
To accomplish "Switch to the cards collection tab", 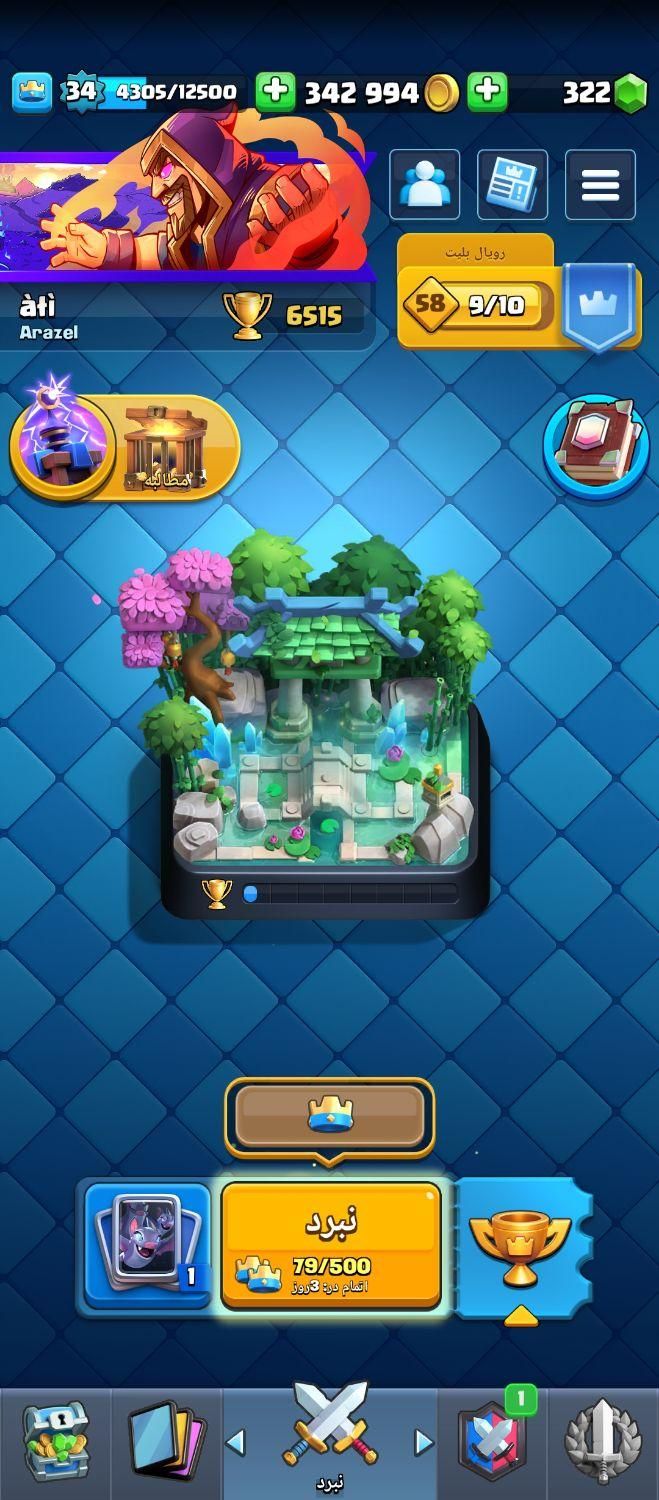I will coord(166,1440).
